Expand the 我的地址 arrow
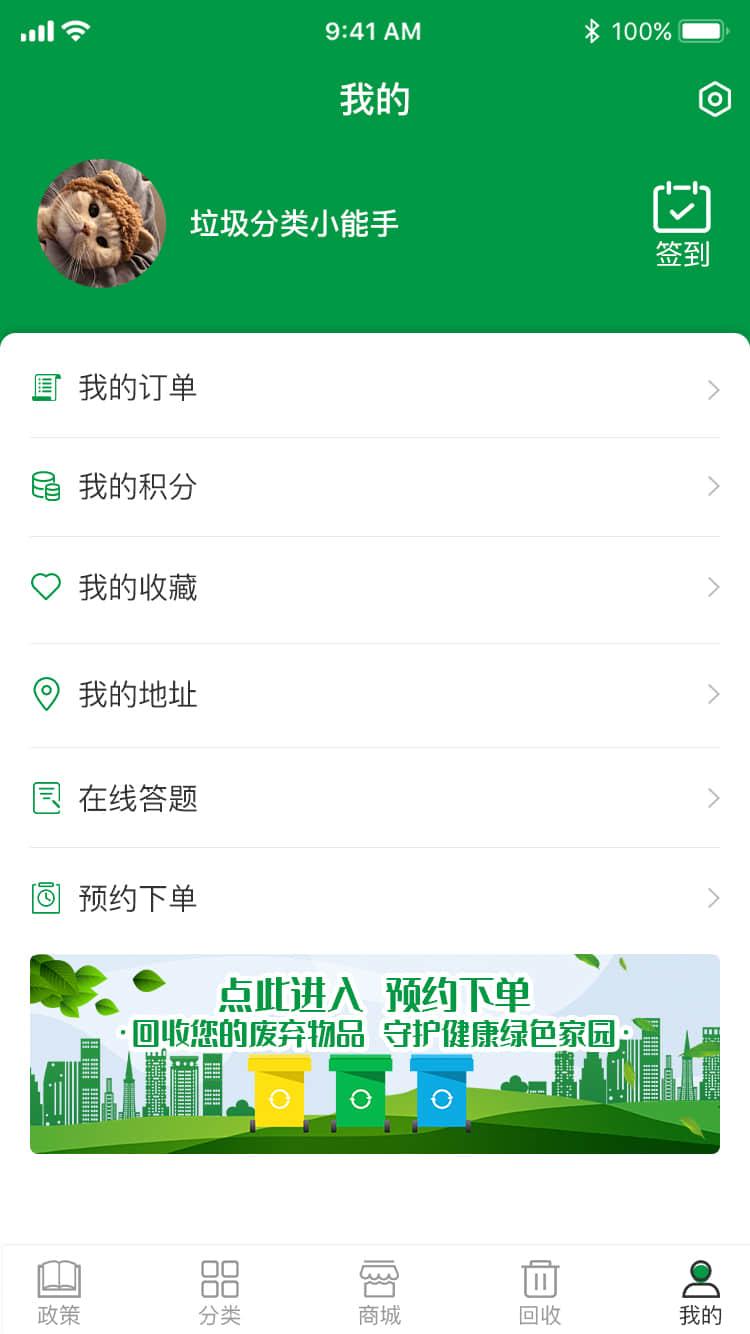This screenshot has width=750, height=1334. coord(712,693)
